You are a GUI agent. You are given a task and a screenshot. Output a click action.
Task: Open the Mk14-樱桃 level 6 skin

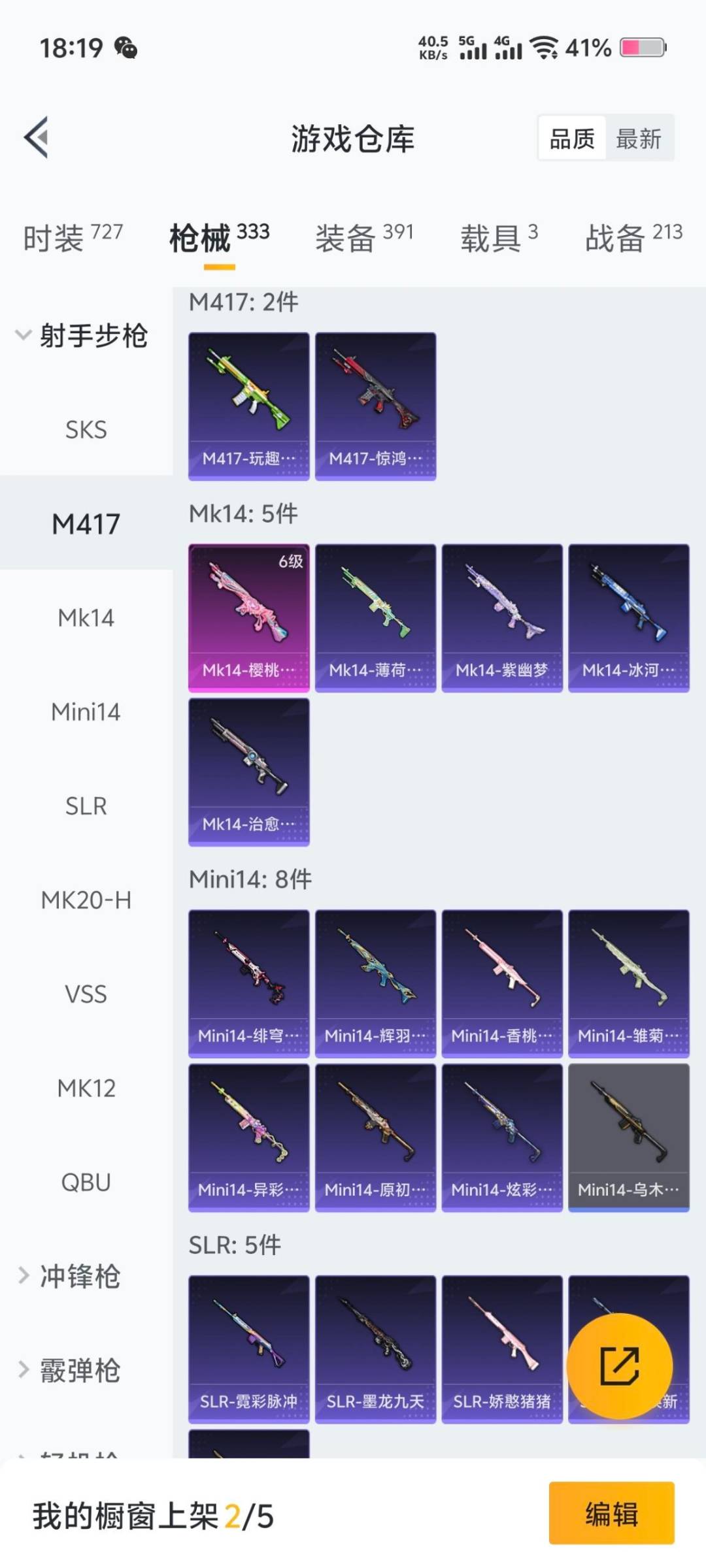pyautogui.click(x=248, y=618)
